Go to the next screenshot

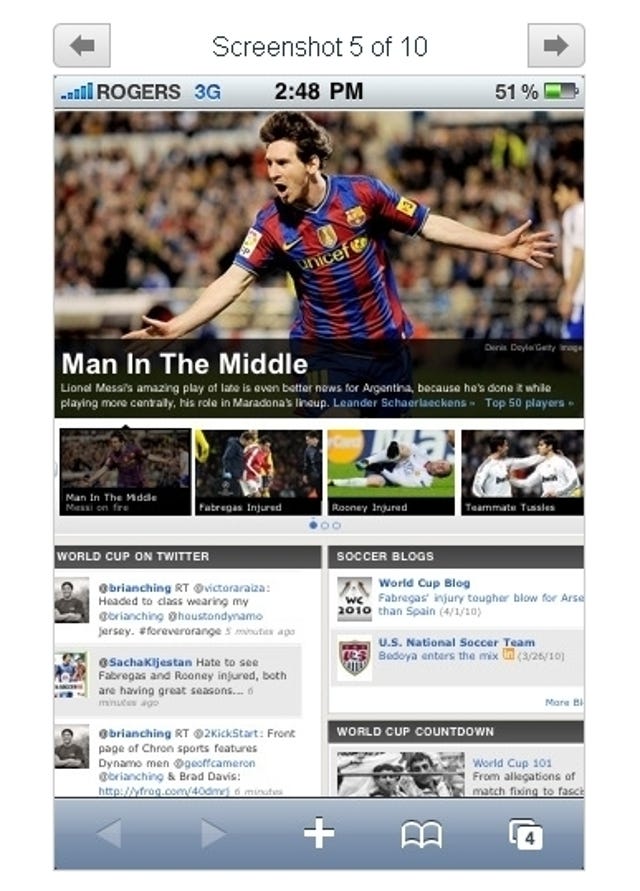click(556, 46)
